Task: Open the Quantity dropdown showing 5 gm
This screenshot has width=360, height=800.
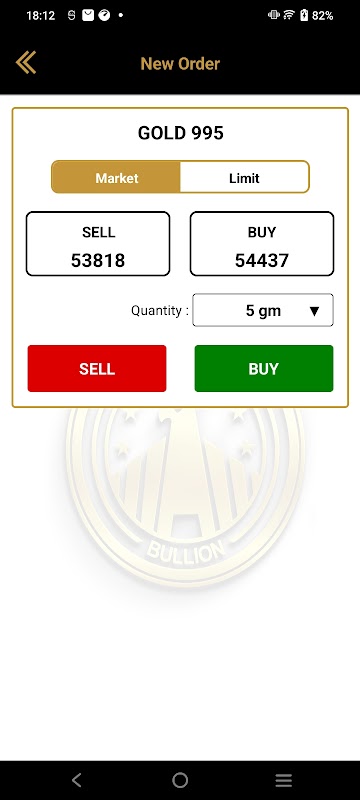Action: point(263,310)
